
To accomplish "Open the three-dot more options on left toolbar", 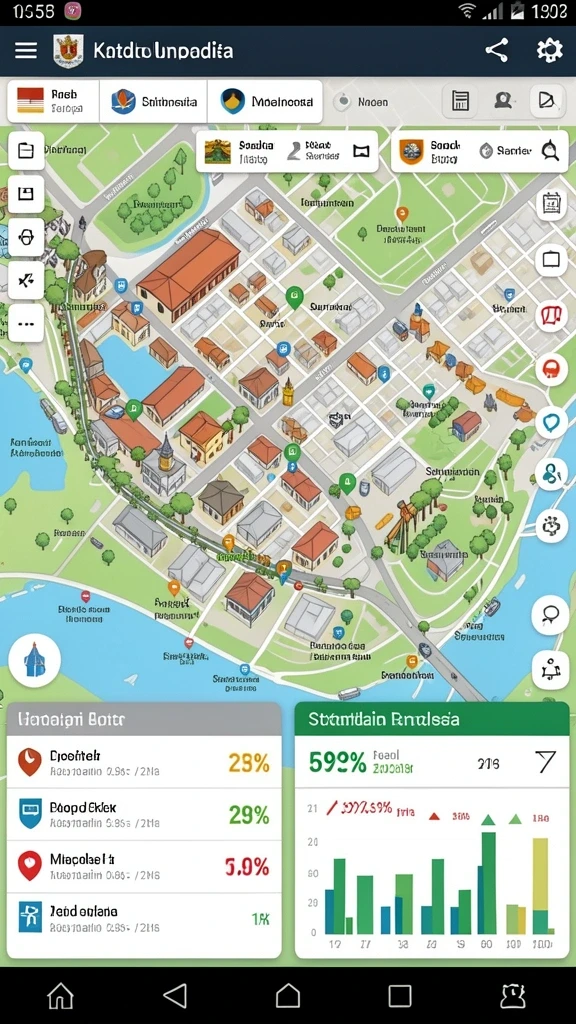I will pyautogui.click(x=26, y=323).
